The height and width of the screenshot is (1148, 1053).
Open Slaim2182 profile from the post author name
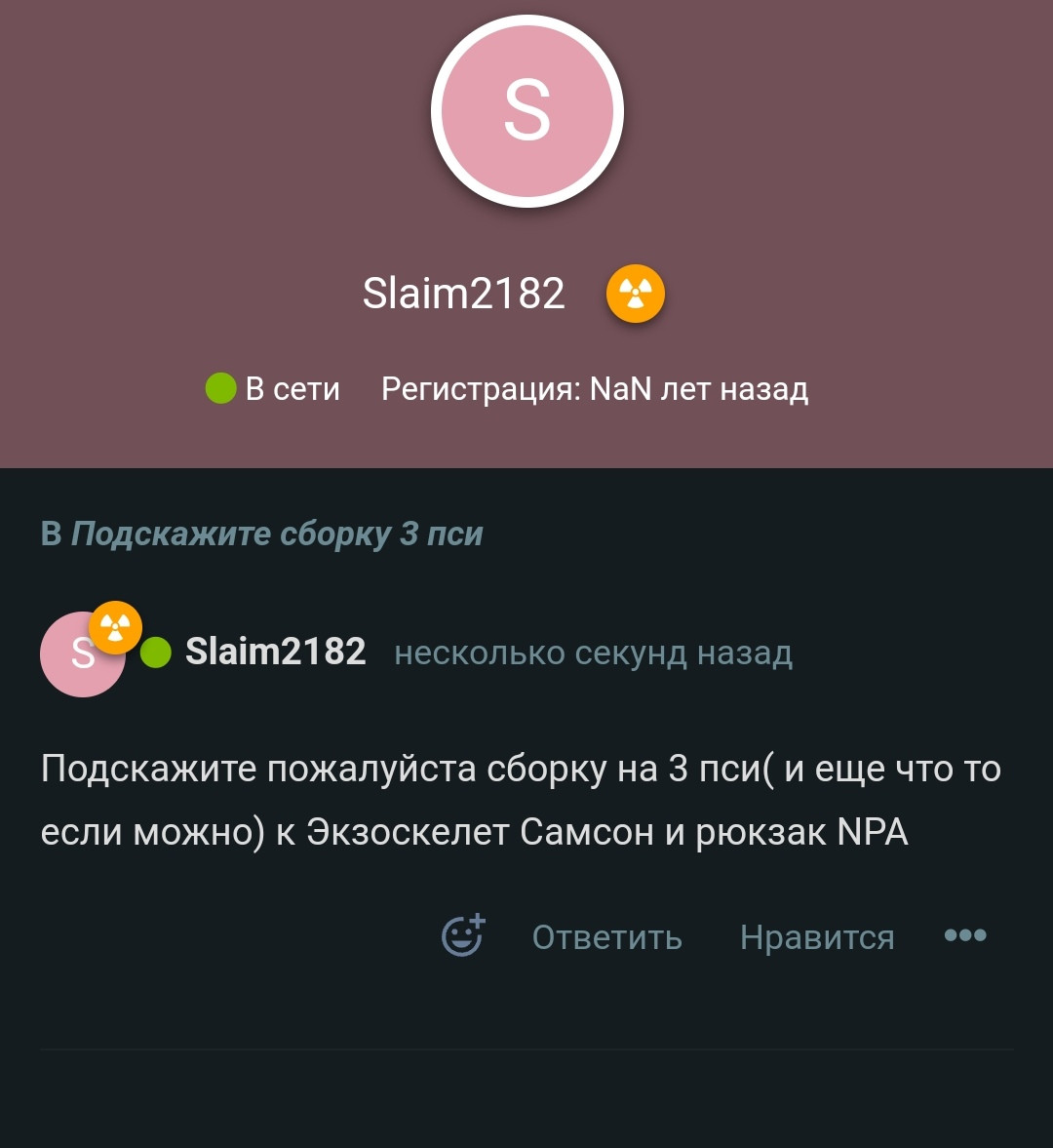(275, 652)
